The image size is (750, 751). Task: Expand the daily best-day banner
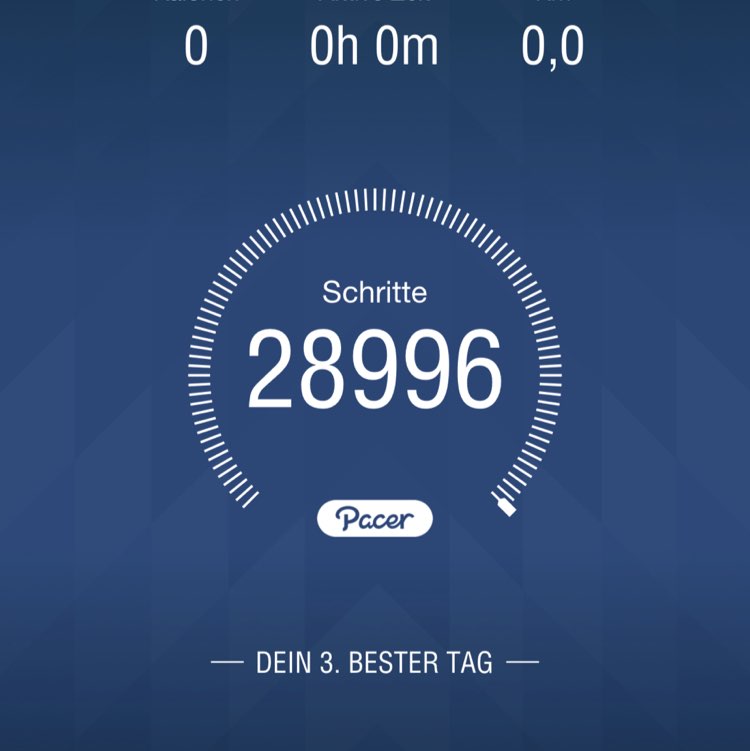point(375,661)
